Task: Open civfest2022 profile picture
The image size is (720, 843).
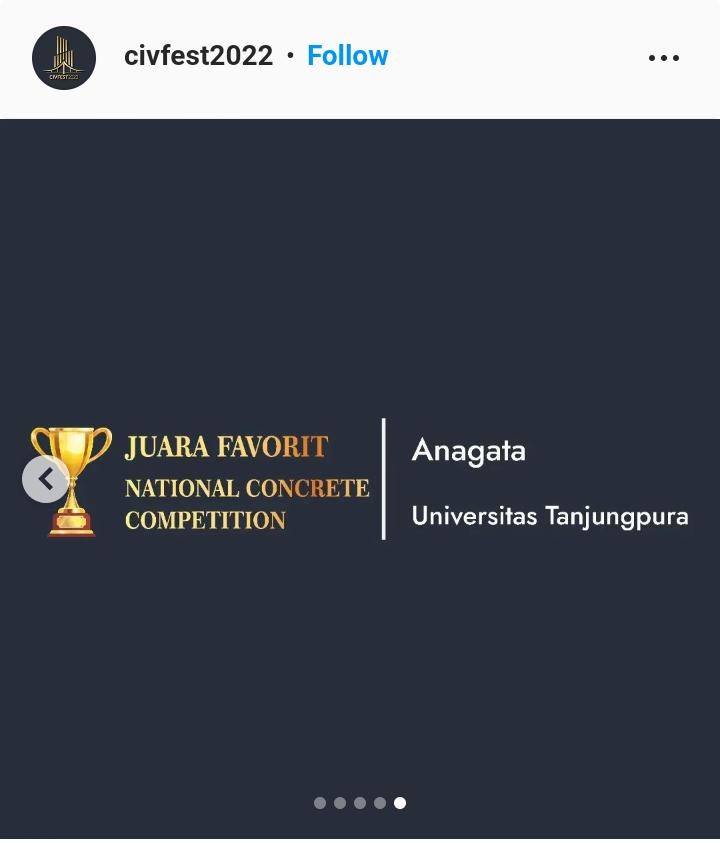Action: [x=64, y=58]
